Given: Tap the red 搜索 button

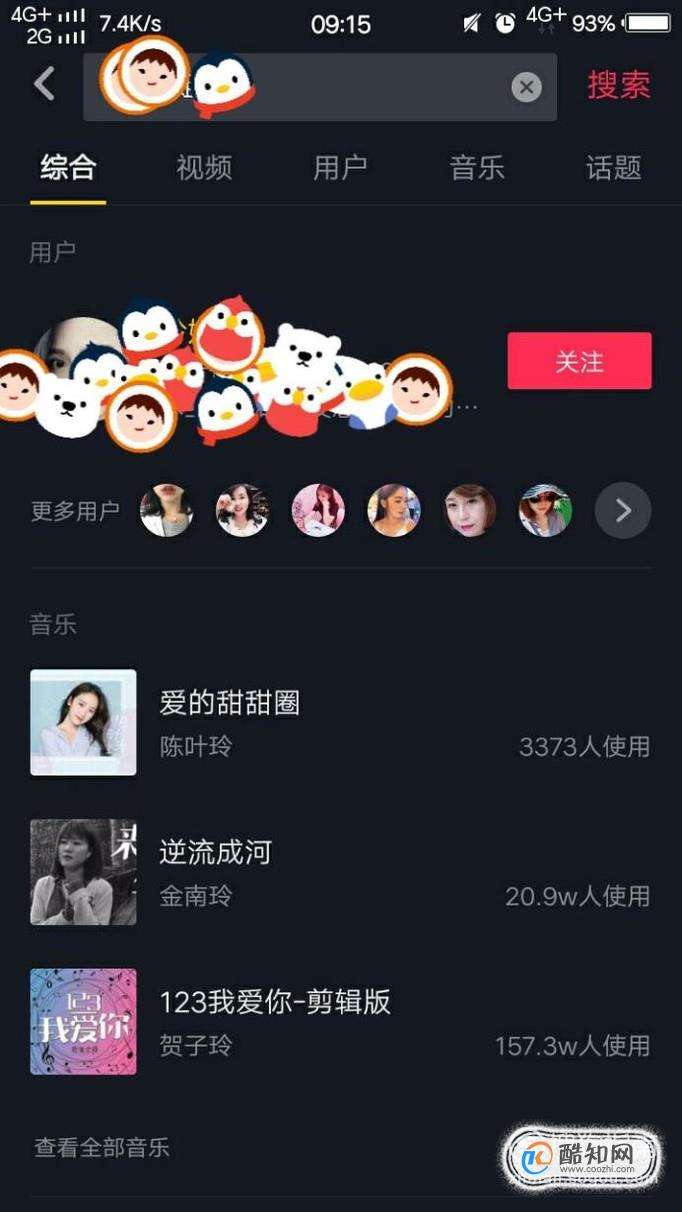Looking at the screenshot, I should [618, 86].
